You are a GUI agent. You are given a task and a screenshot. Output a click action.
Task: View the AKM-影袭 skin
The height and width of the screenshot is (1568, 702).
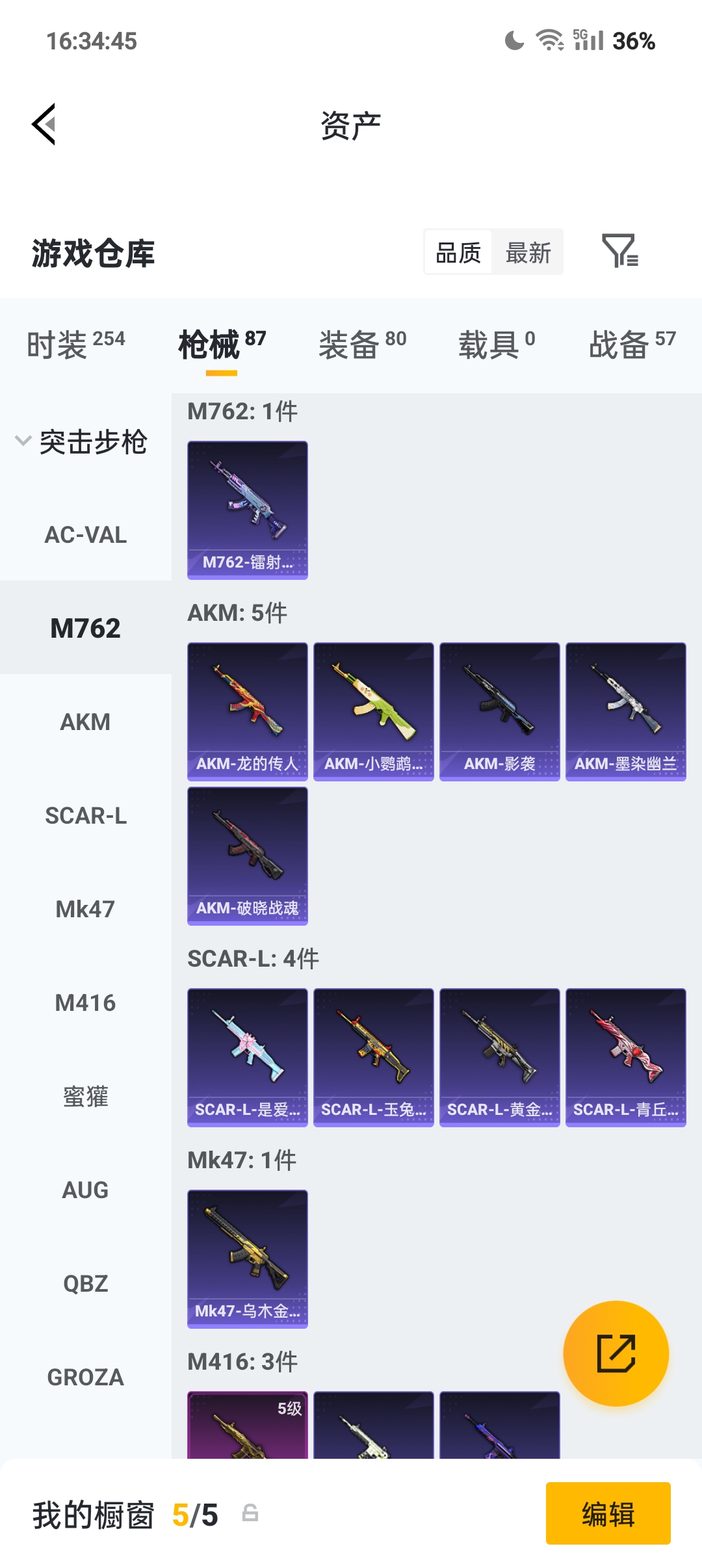tap(499, 711)
